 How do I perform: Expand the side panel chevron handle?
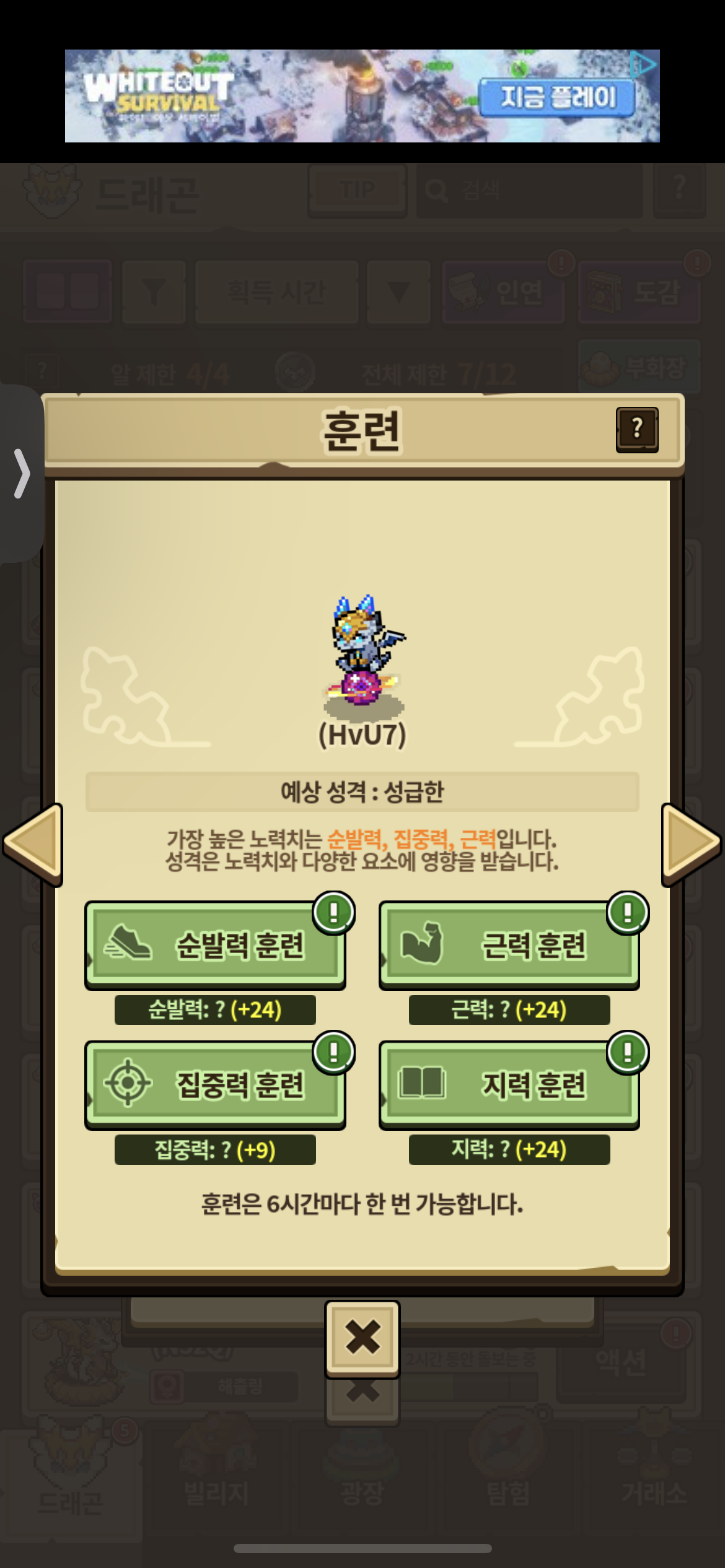pyautogui.click(x=22, y=474)
